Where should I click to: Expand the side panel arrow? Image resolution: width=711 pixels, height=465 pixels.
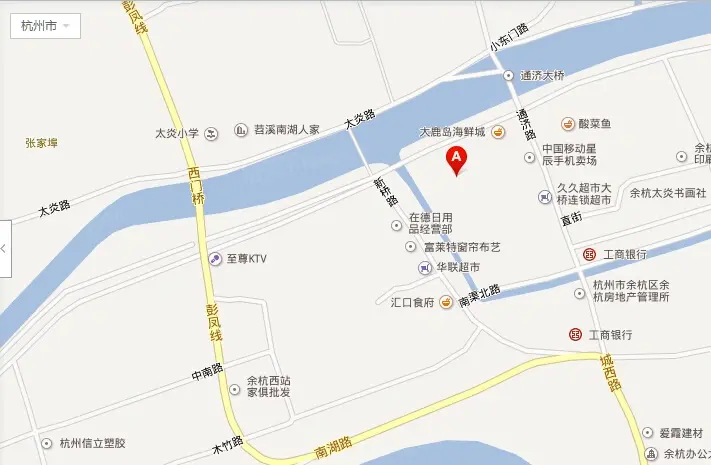tap(5, 247)
